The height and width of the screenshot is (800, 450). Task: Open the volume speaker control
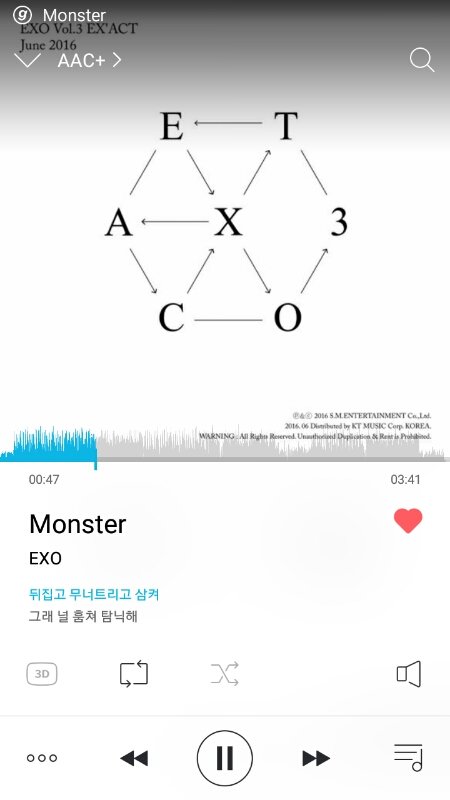(x=409, y=674)
